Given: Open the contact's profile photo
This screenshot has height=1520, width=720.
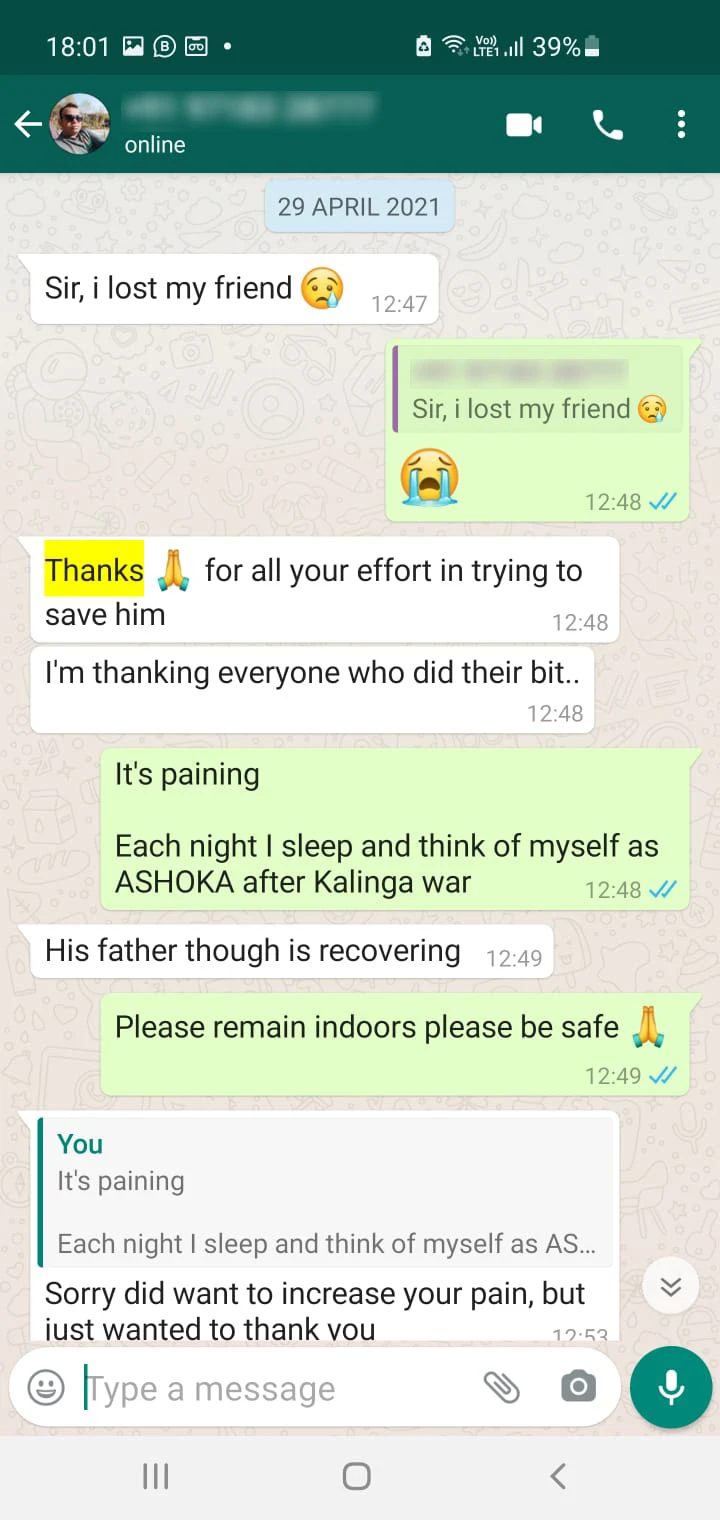Looking at the screenshot, I should coord(80,125).
